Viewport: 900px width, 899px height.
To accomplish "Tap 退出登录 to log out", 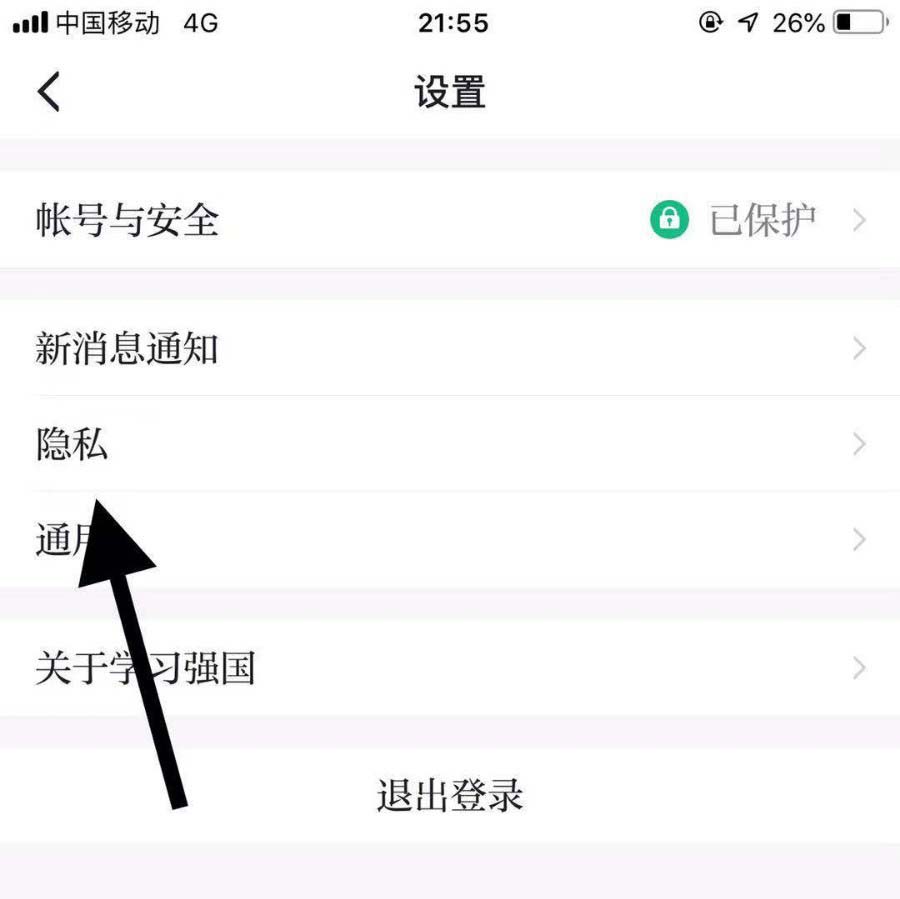I will coord(450,795).
